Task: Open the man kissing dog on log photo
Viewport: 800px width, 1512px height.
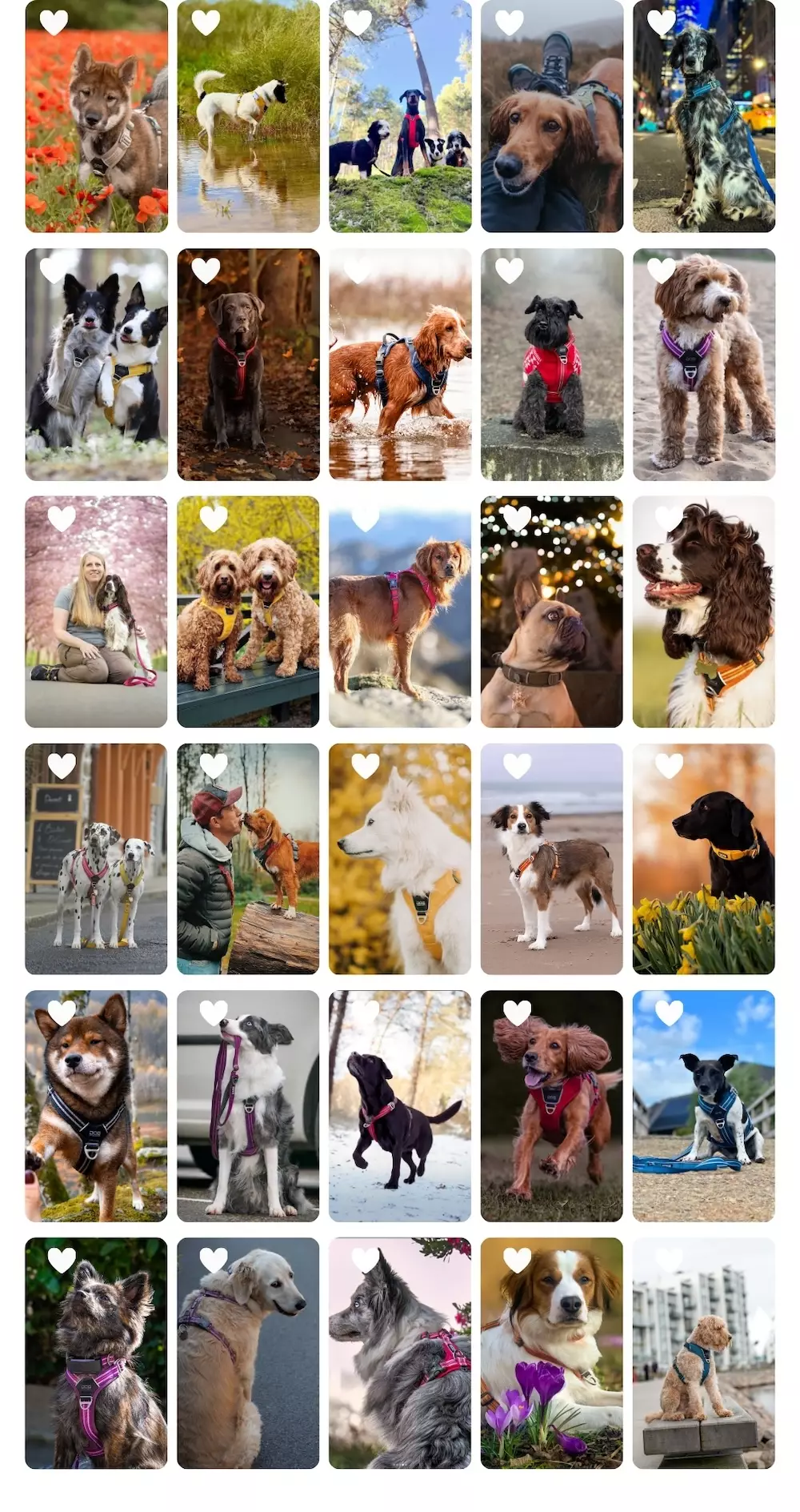Action: (248, 859)
